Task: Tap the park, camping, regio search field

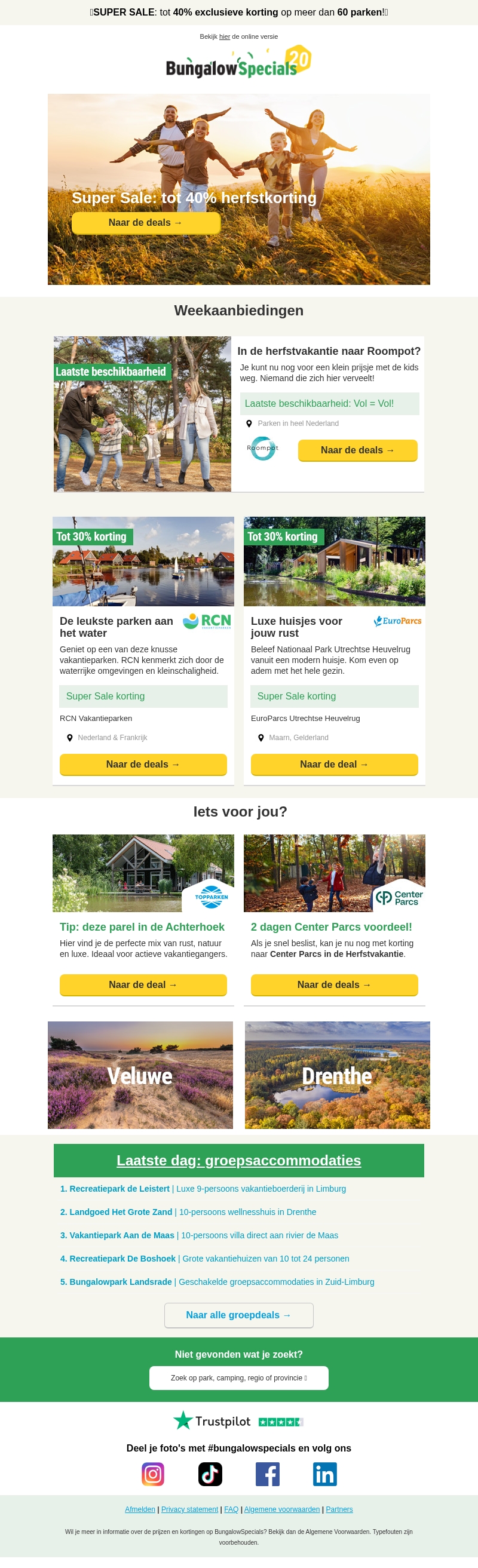Action: coord(238,1378)
